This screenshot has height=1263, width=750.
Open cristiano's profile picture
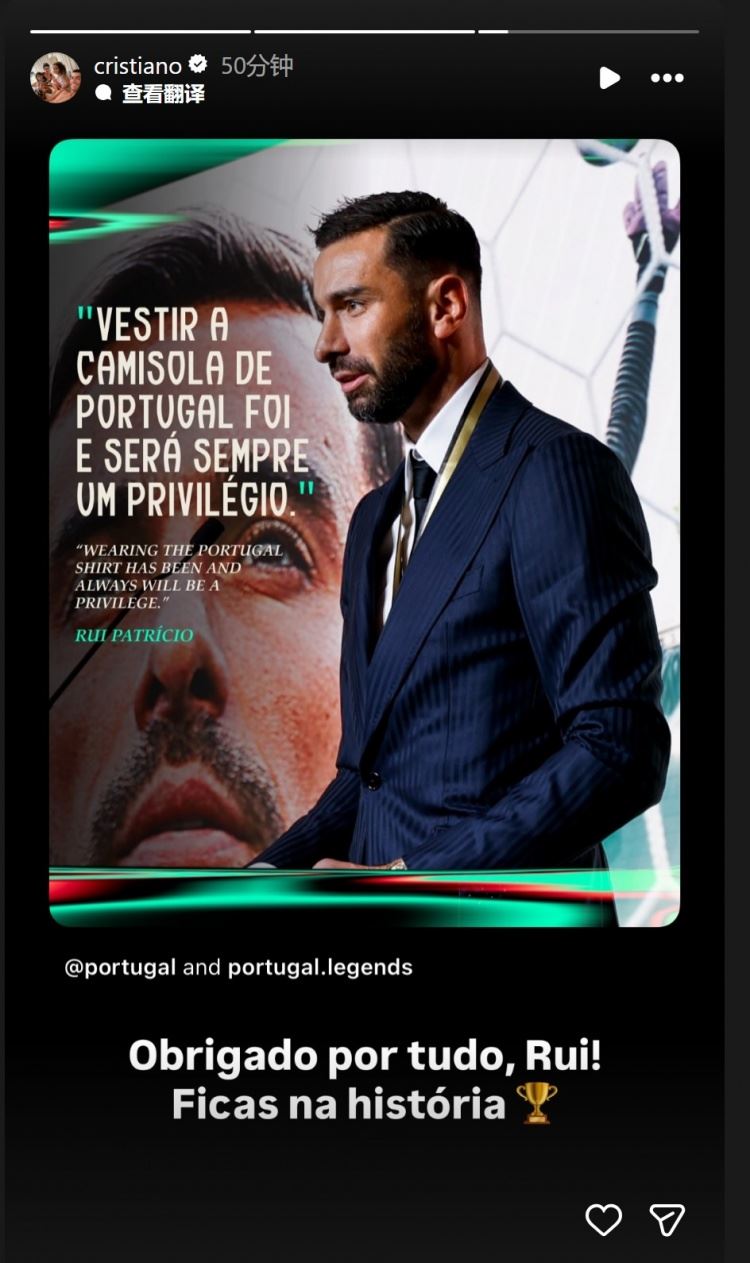tap(55, 78)
